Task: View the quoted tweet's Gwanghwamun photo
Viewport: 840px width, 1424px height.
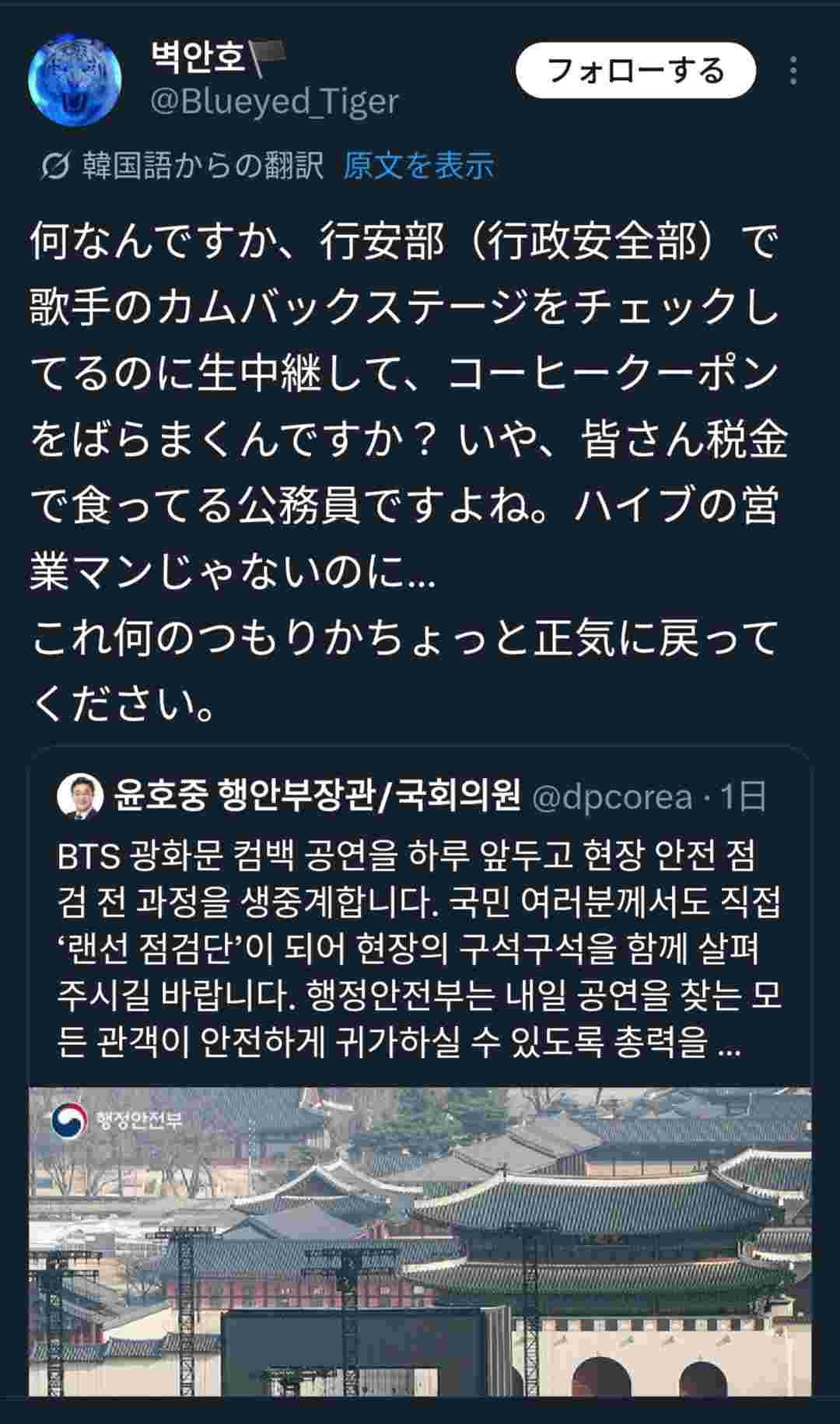Action: pos(420,1245)
